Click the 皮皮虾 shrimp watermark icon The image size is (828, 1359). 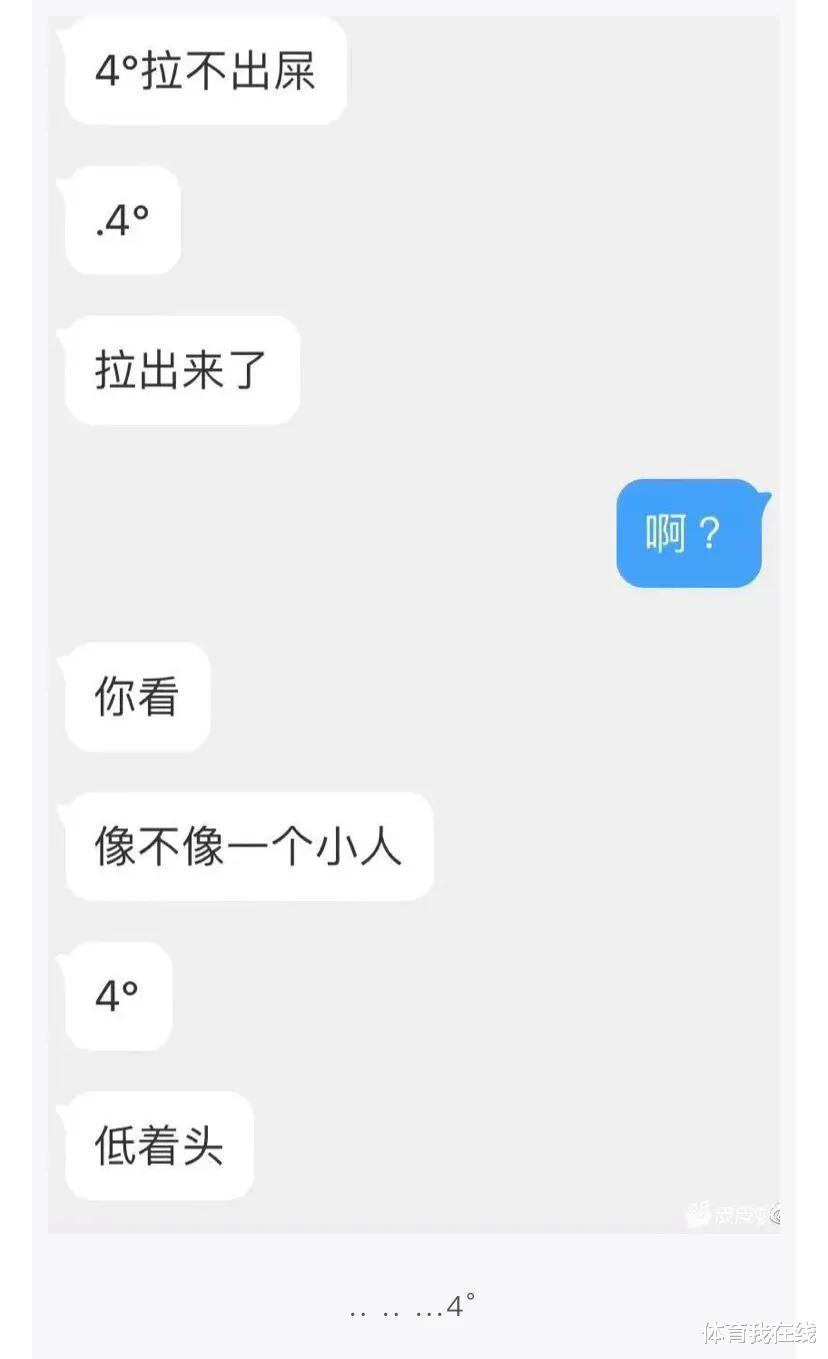[698, 1213]
